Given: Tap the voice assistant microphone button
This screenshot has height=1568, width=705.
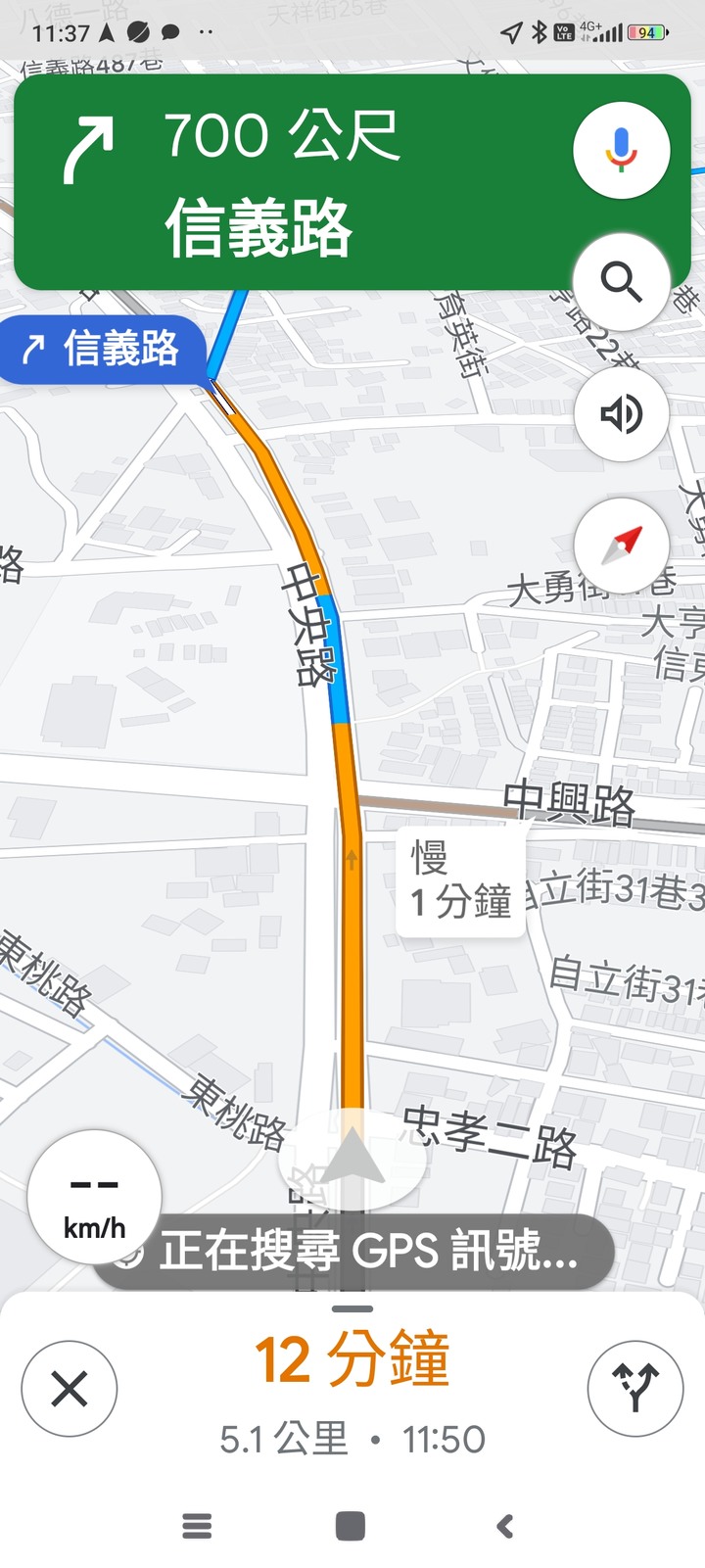Looking at the screenshot, I should [621, 150].
